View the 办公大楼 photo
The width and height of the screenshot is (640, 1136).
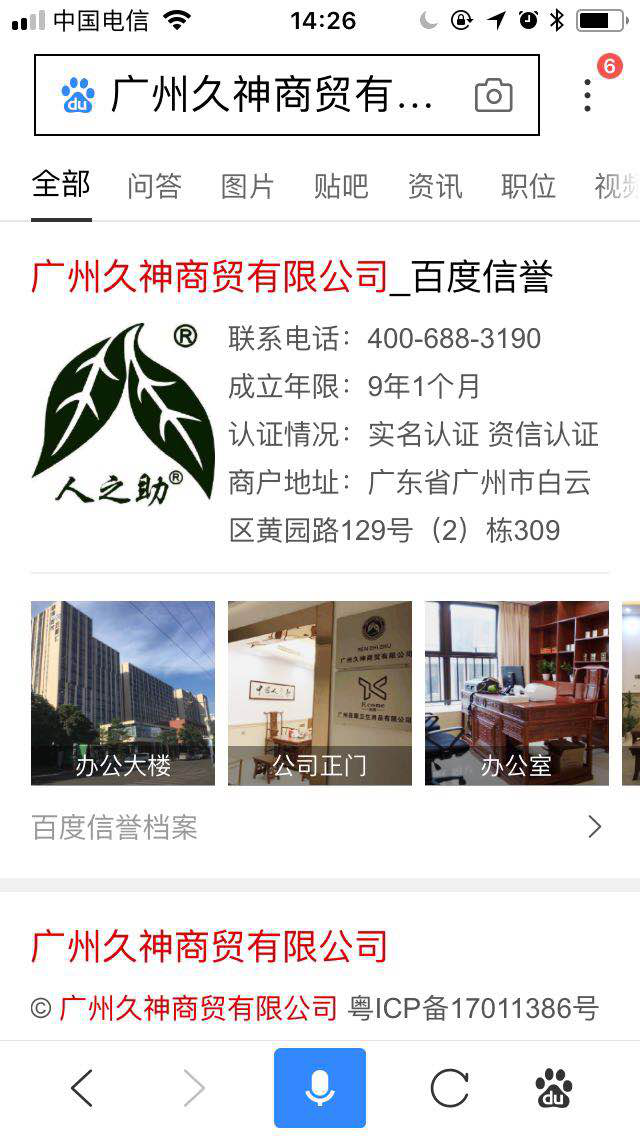pos(123,692)
